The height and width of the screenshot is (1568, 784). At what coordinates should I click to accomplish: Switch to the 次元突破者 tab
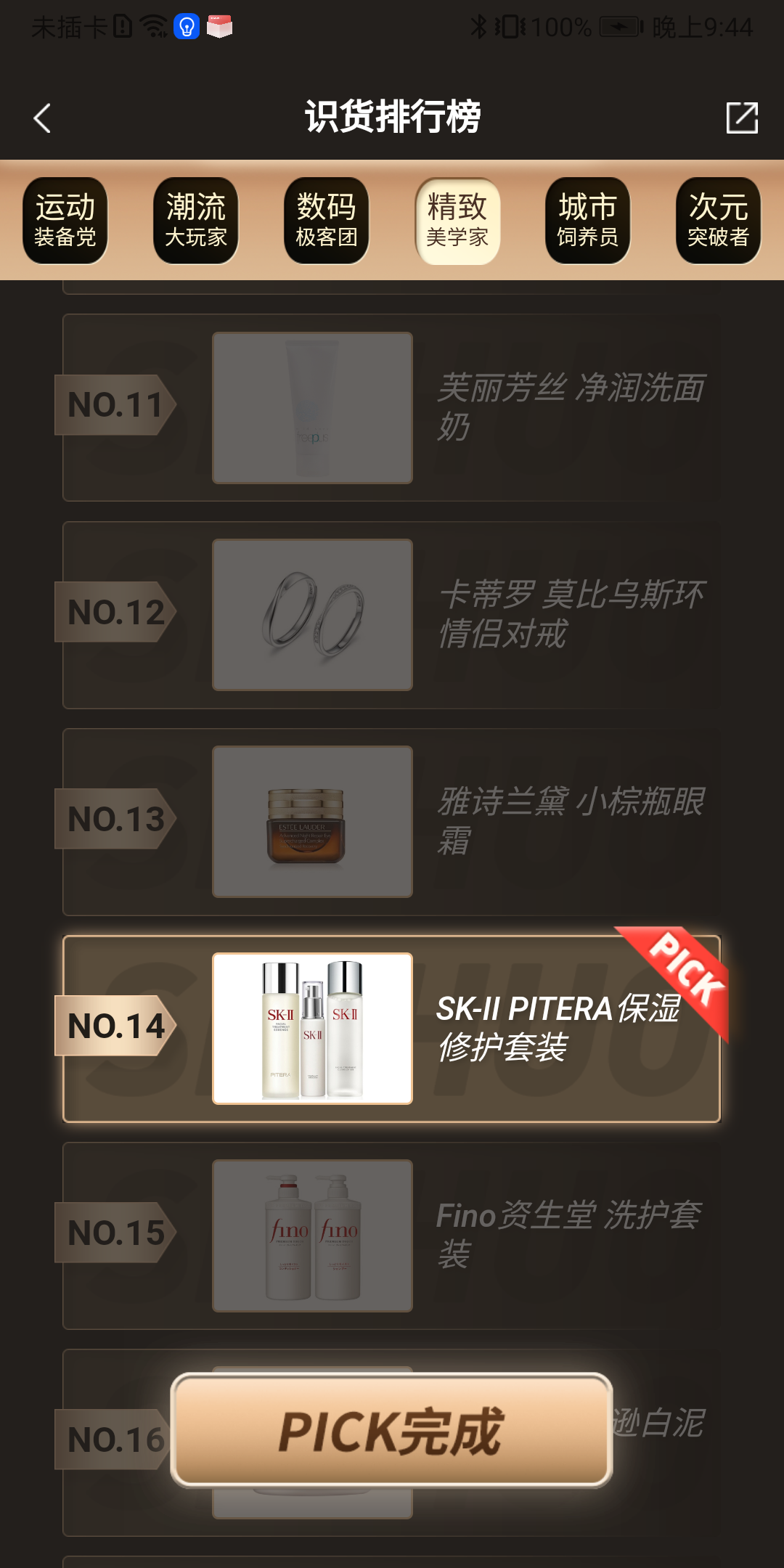(x=719, y=221)
